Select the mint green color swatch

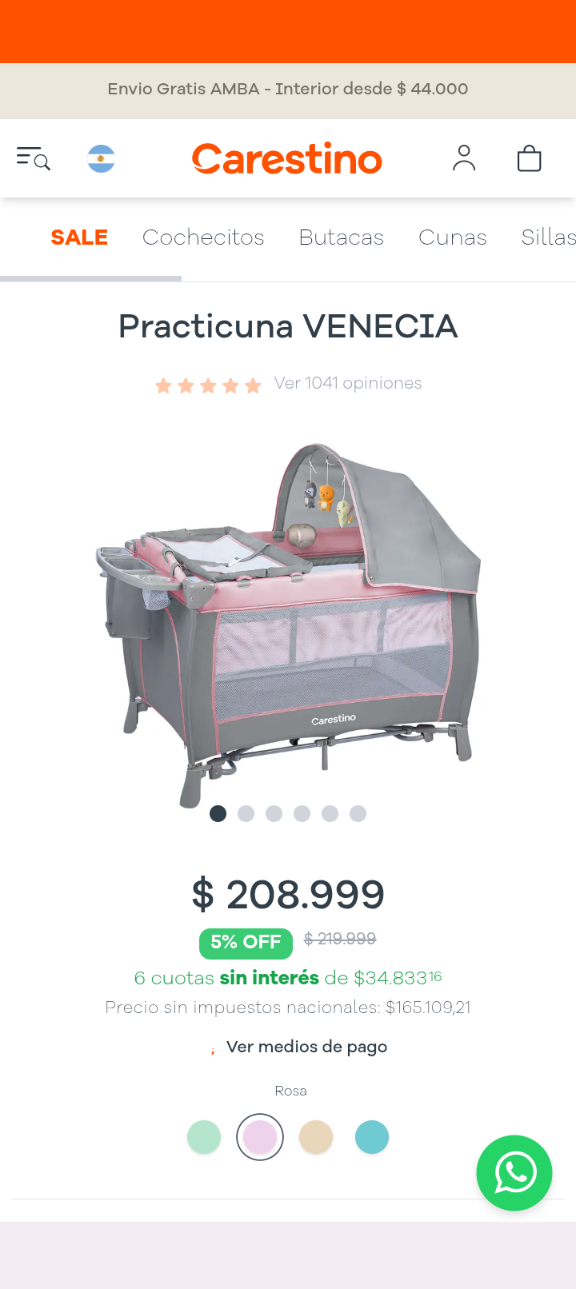(x=204, y=1137)
